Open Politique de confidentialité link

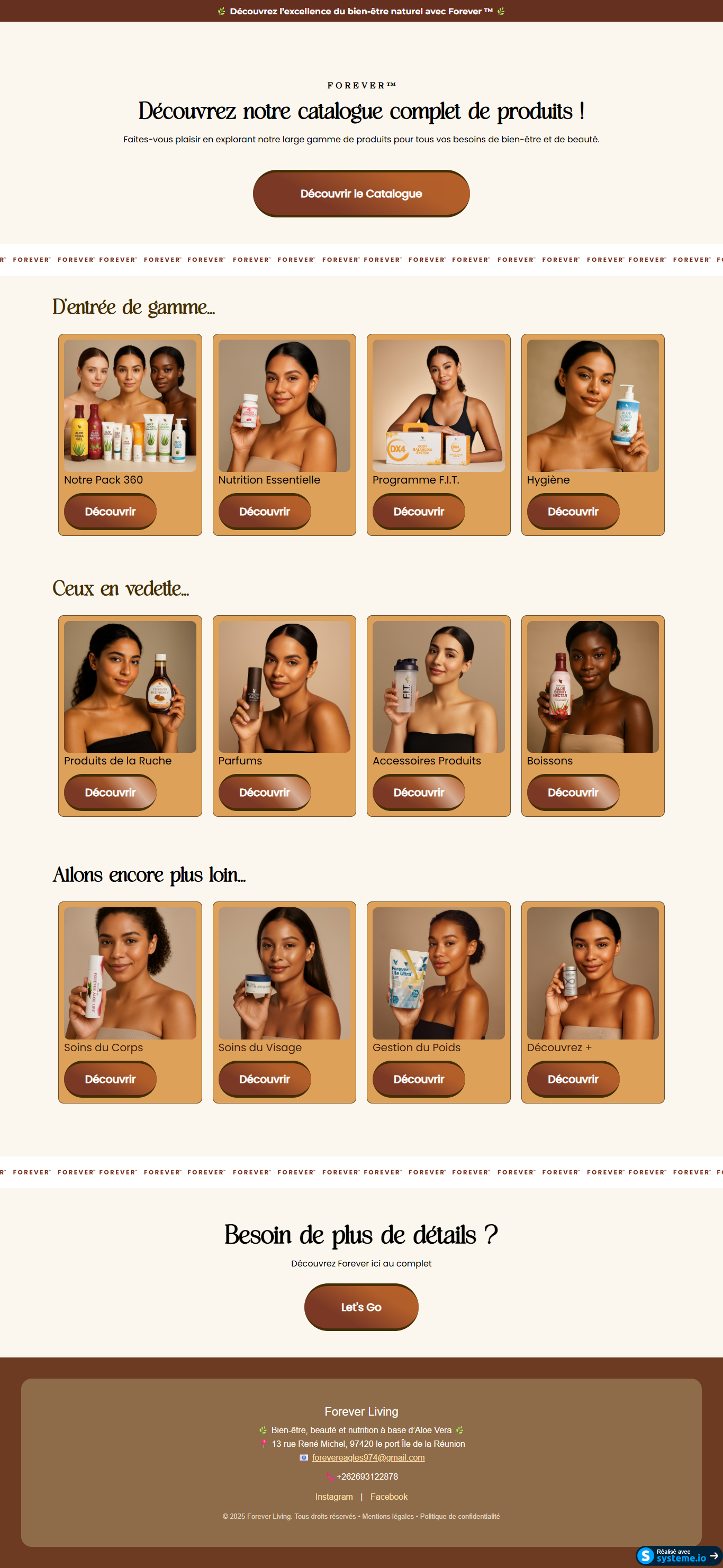[459, 1516]
